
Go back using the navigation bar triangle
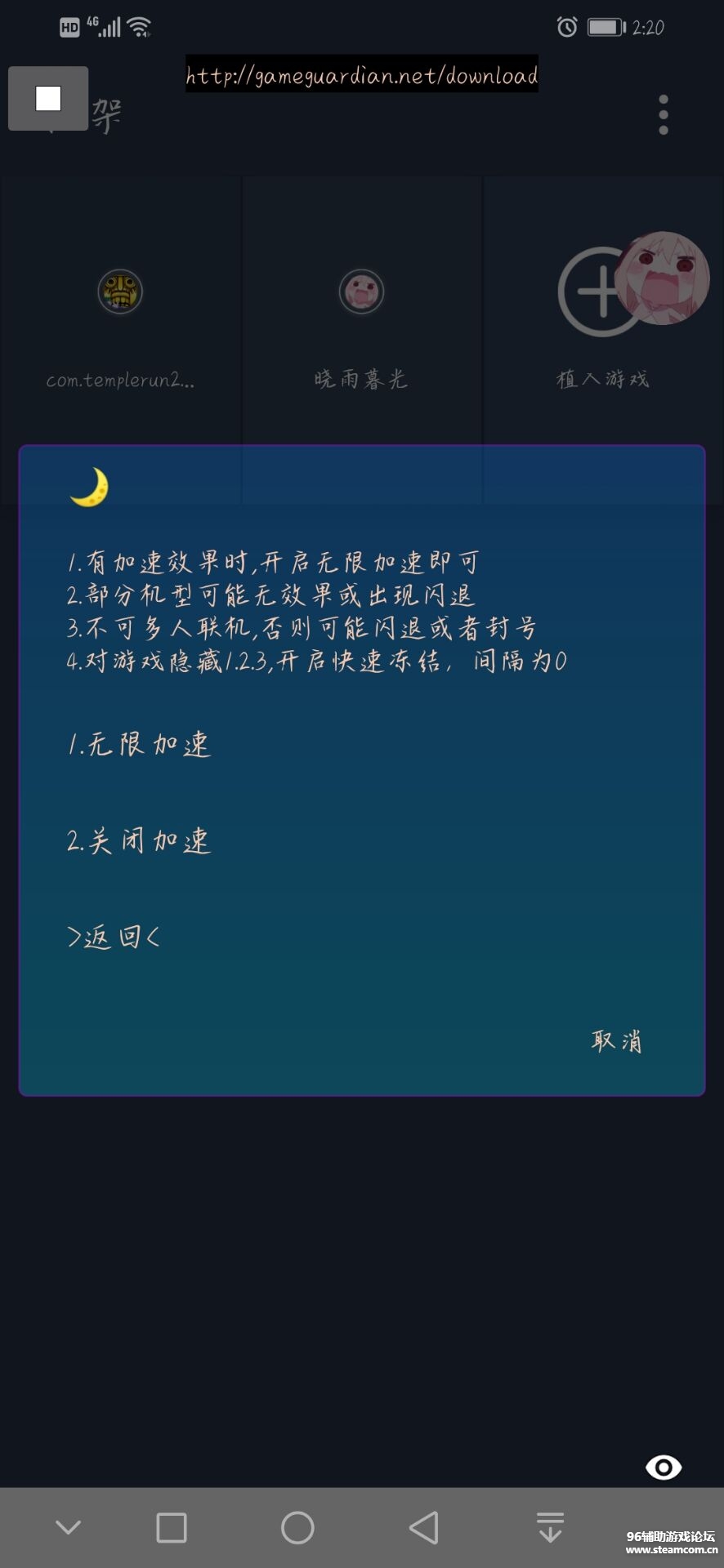pyautogui.click(x=424, y=1528)
